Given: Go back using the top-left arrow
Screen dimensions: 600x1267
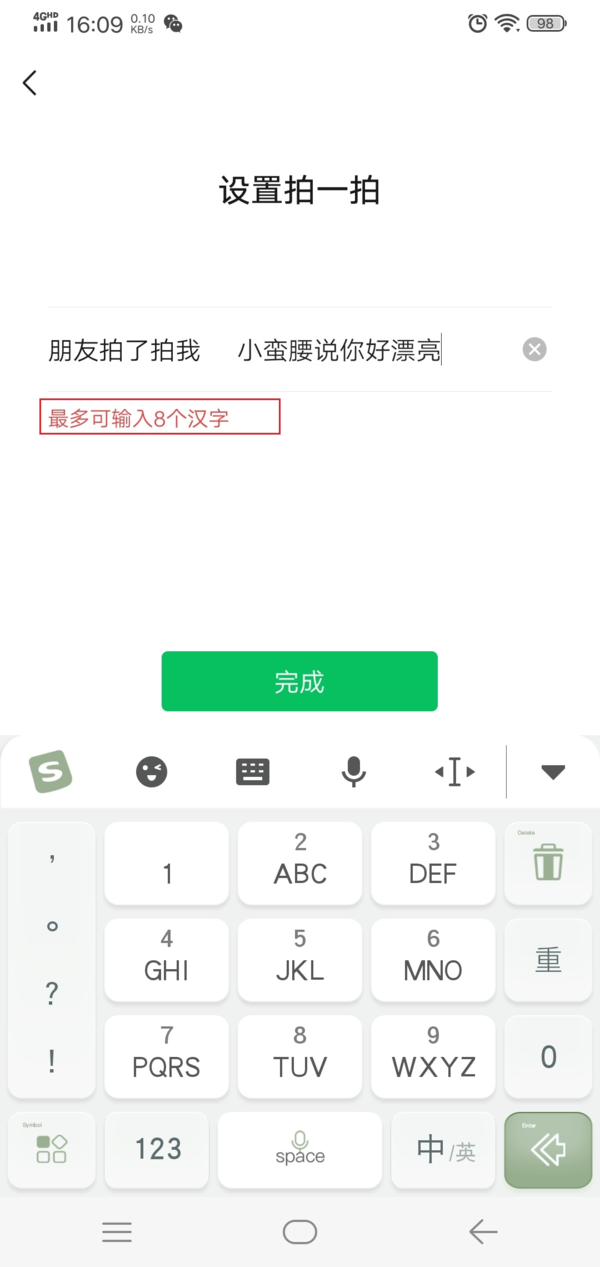Looking at the screenshot, I should coord(30,83).
